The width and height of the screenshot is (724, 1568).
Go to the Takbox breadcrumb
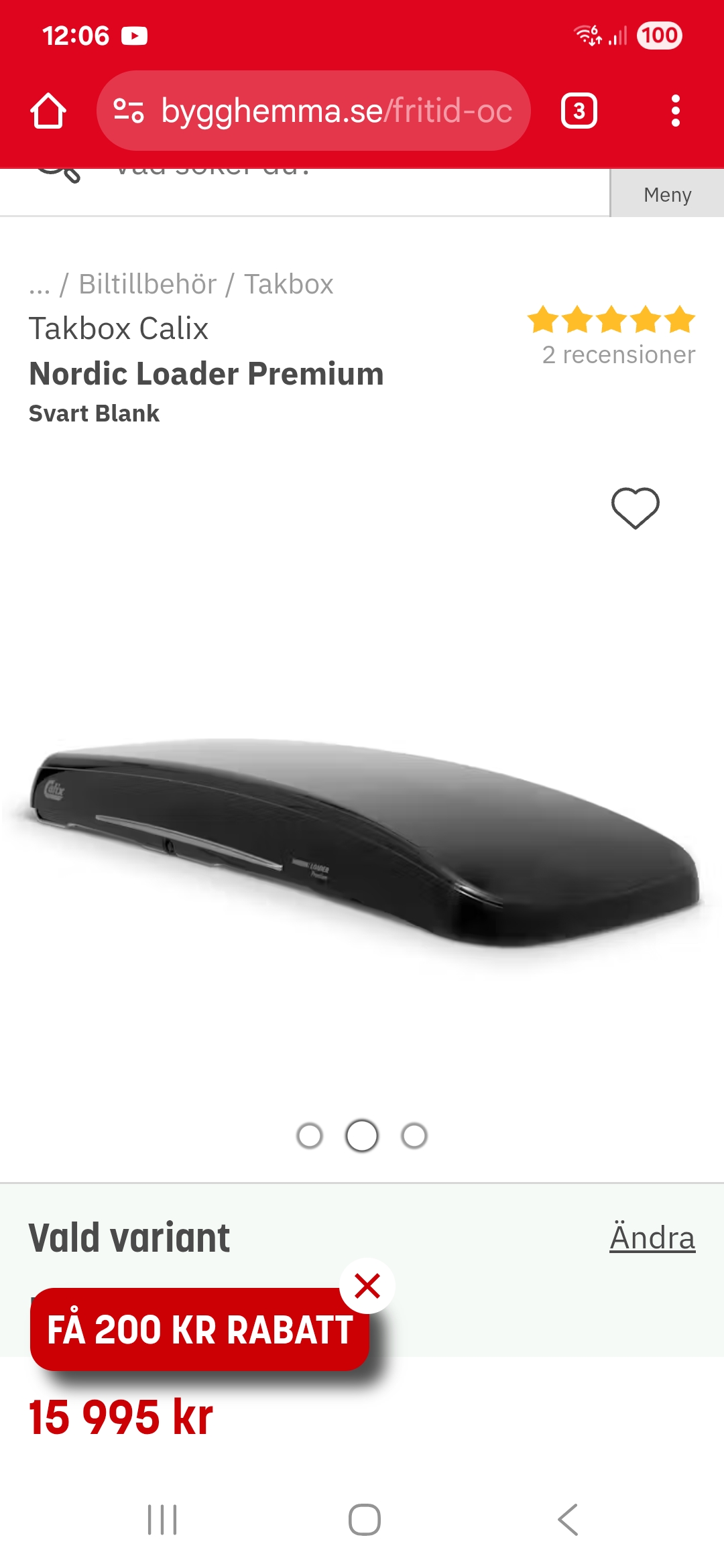point(288,284)
